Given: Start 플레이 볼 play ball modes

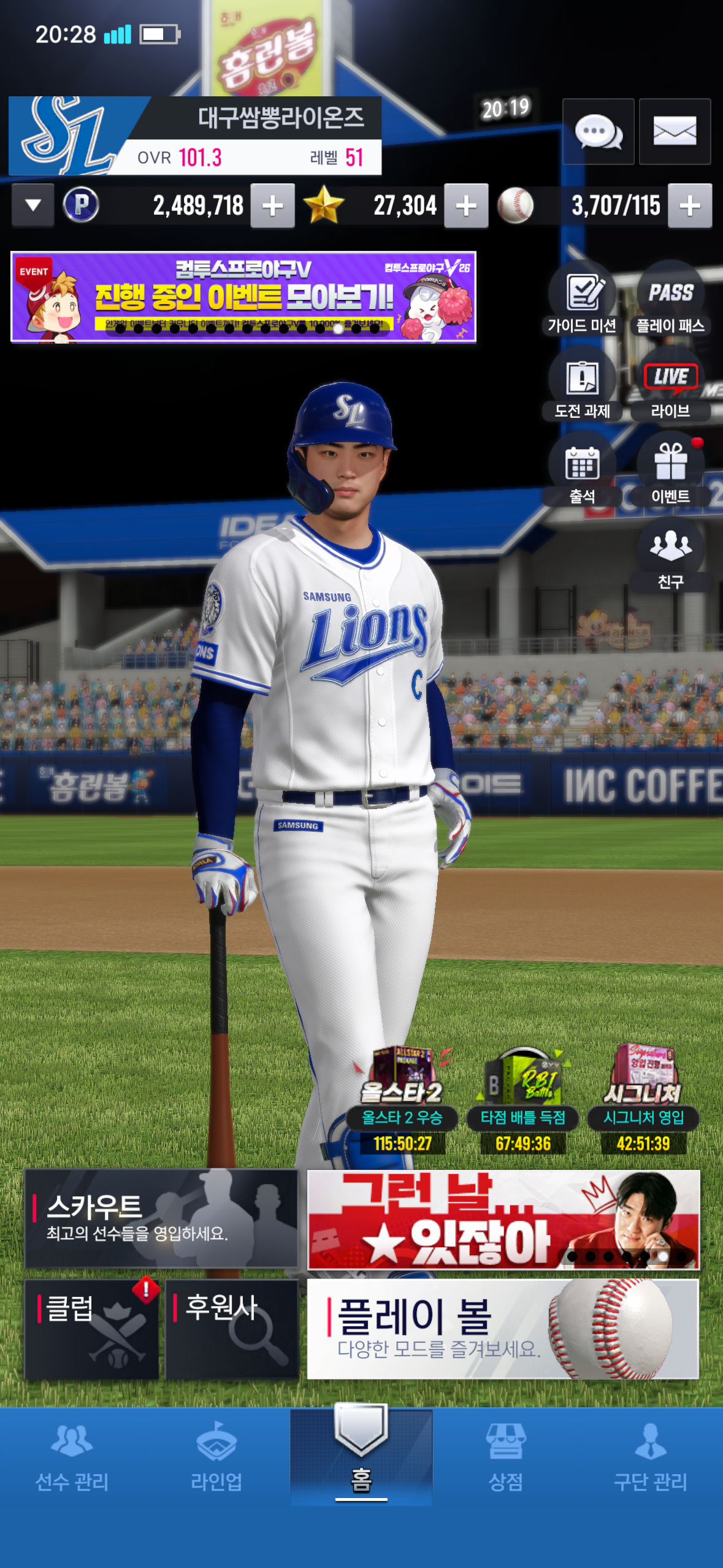Looking at the screenshot, I should (x=503, y=1329).
